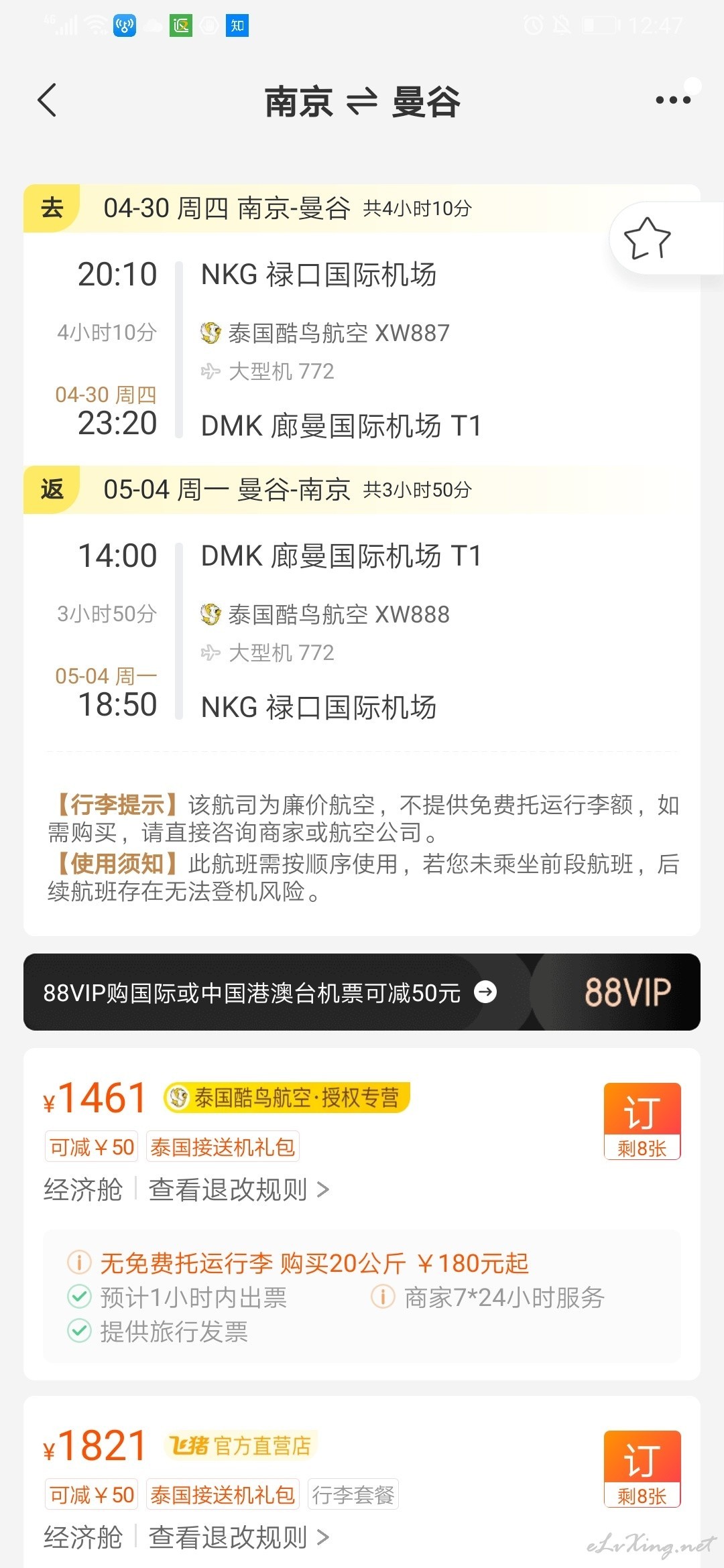View refund rules for the ¥1461 fare

point(239,1189)
